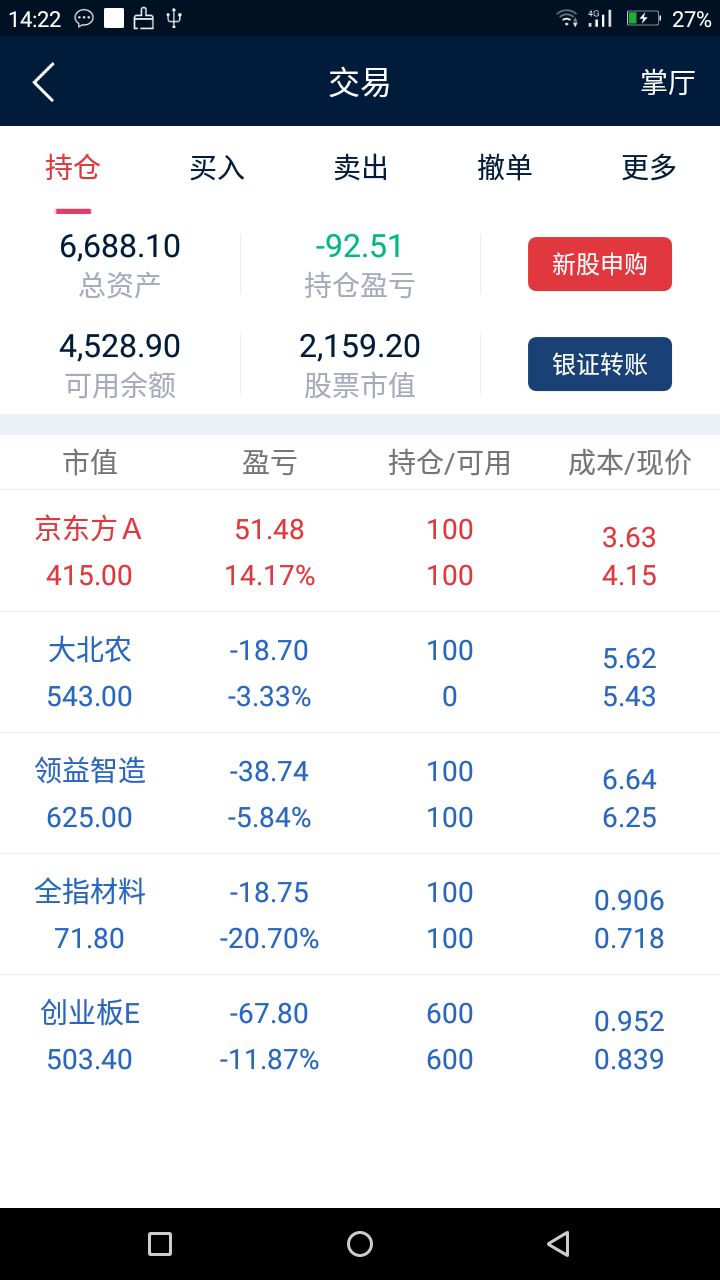Go back using the top-left arrow
The width and height of the screenshot is (720, 1280).
[43, 82]
